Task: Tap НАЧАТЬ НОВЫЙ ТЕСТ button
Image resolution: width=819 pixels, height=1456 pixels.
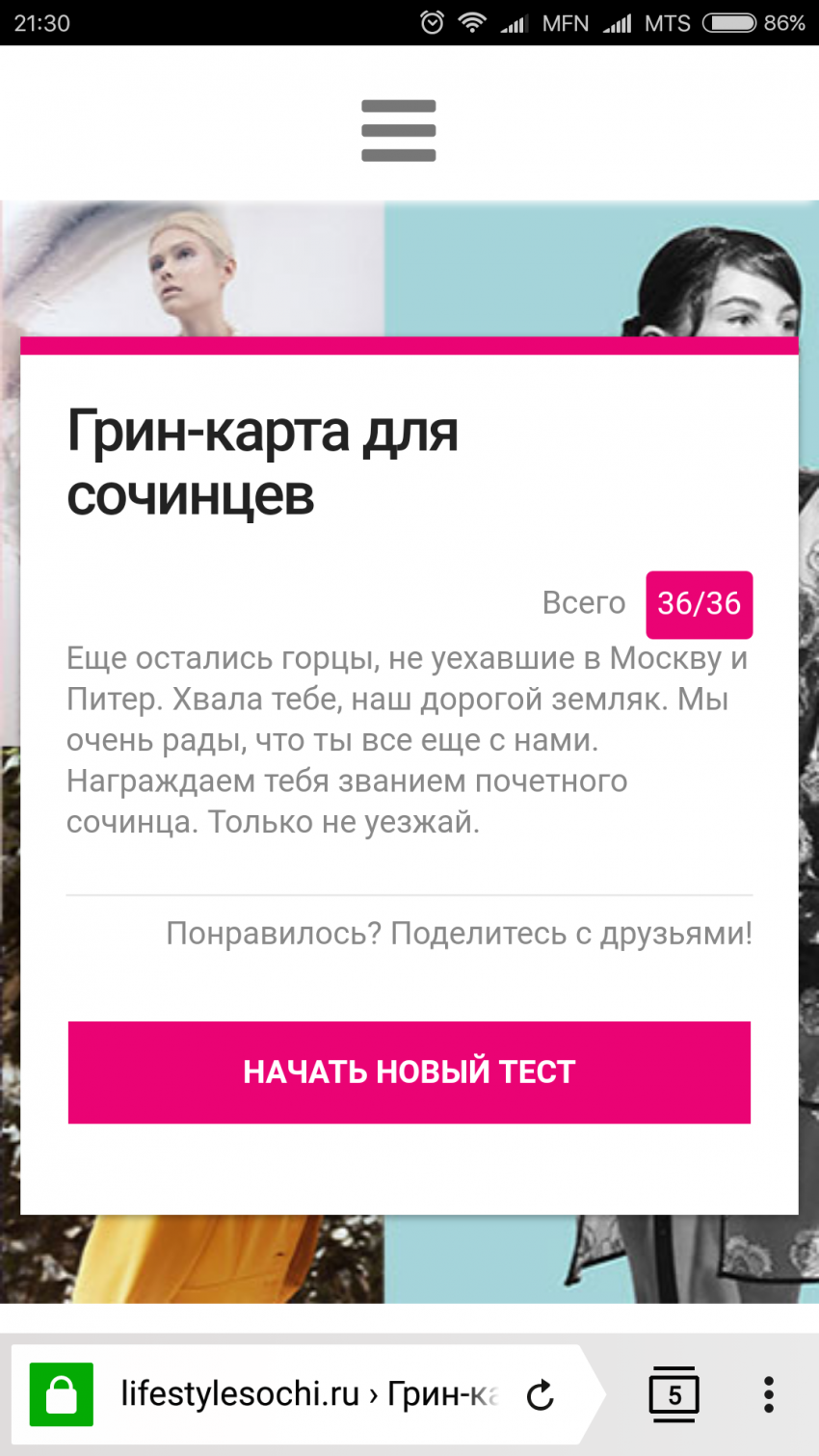Action: point(409,1072)
